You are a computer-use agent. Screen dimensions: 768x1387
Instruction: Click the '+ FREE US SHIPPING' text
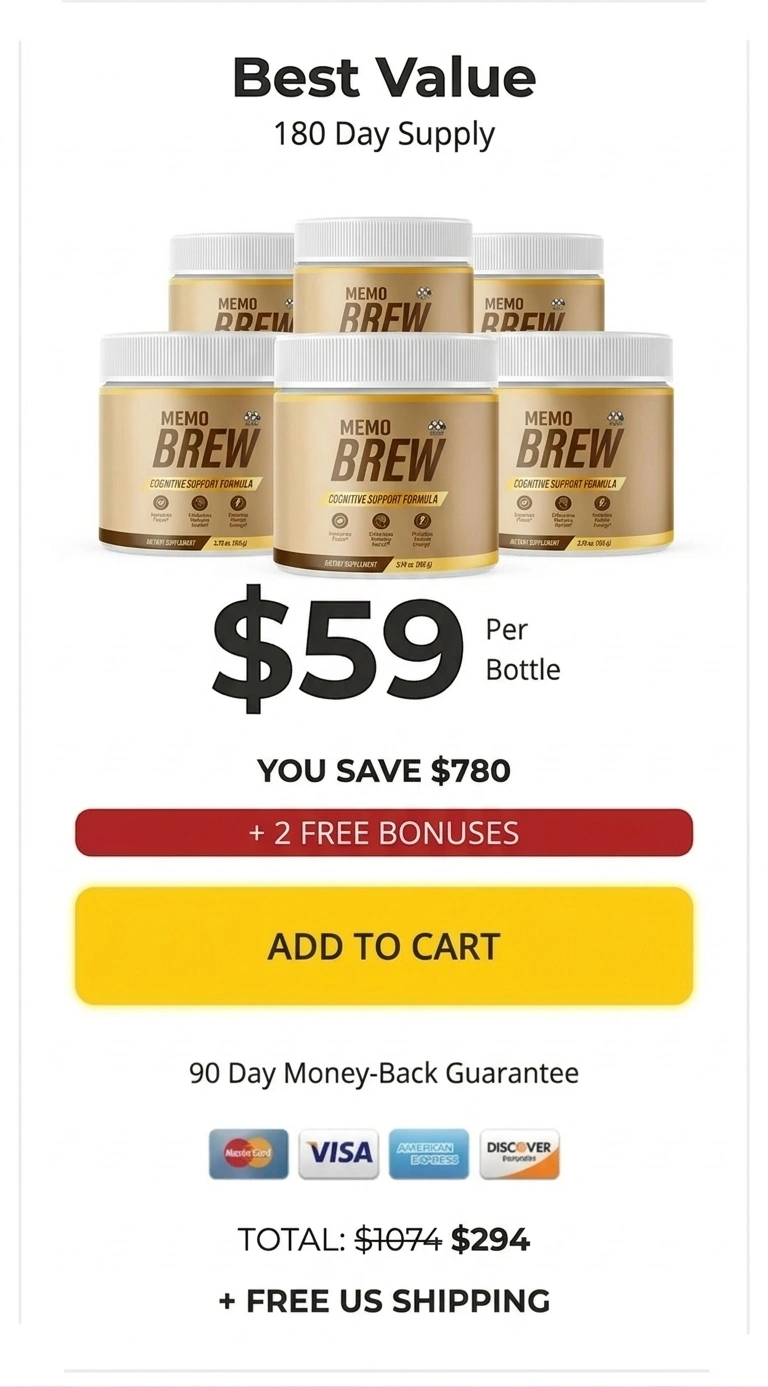pos(384,1301)
